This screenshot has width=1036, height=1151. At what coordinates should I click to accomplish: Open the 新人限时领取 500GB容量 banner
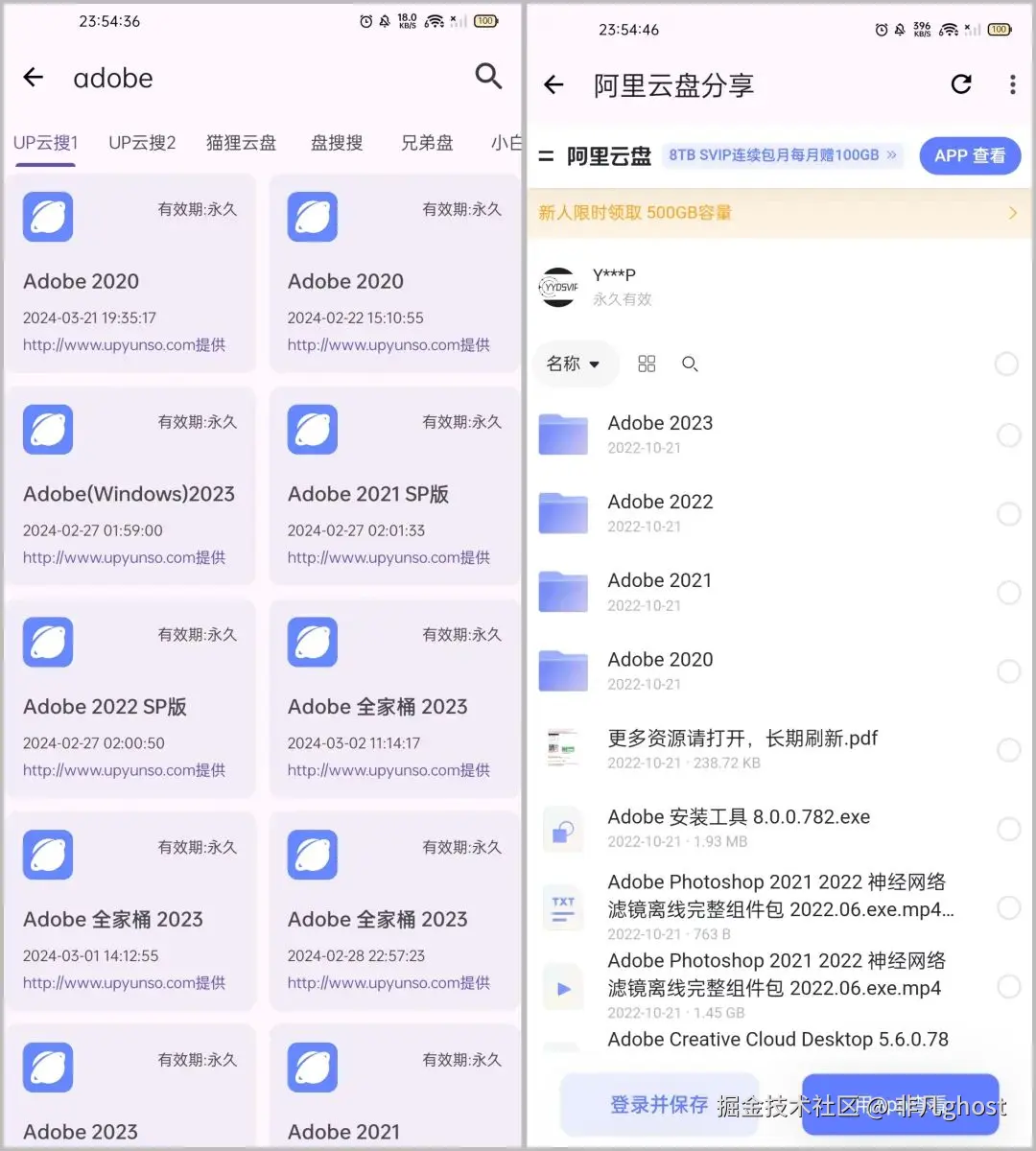pos(777,213)
